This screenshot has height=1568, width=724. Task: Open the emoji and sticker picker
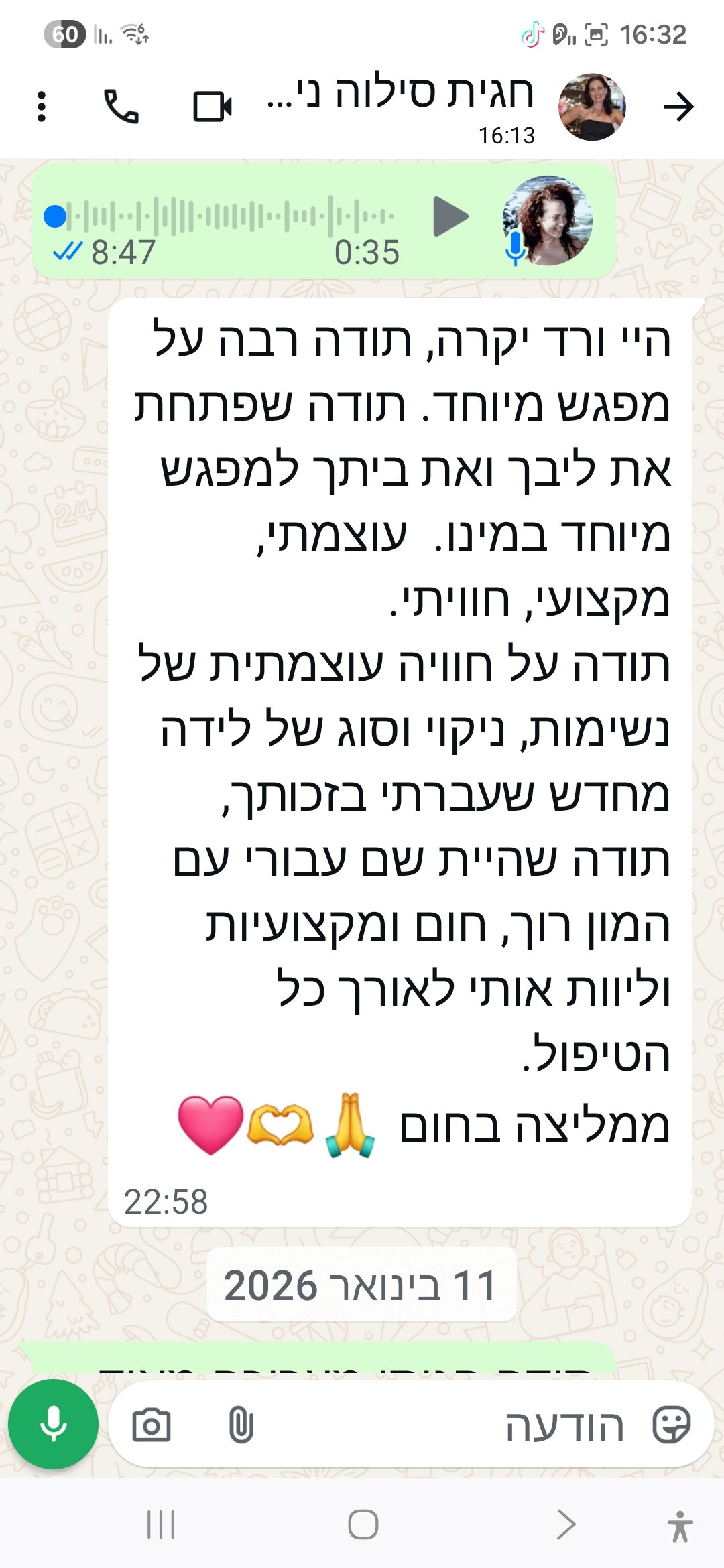(x=671, y=1425)
